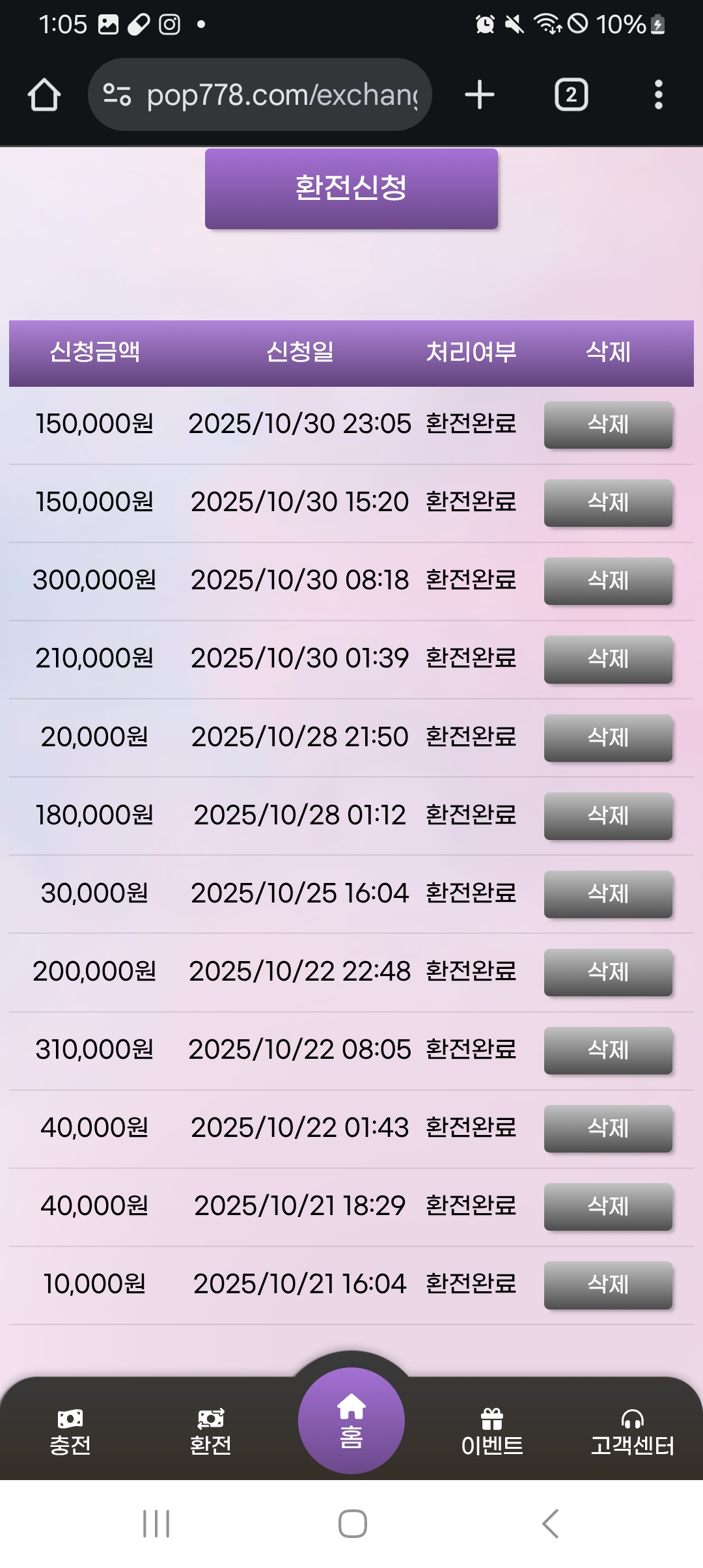Open the tab switcher showing 2 tabs
This screenshot has height=1568, width=703.
(x=571, y=95)
